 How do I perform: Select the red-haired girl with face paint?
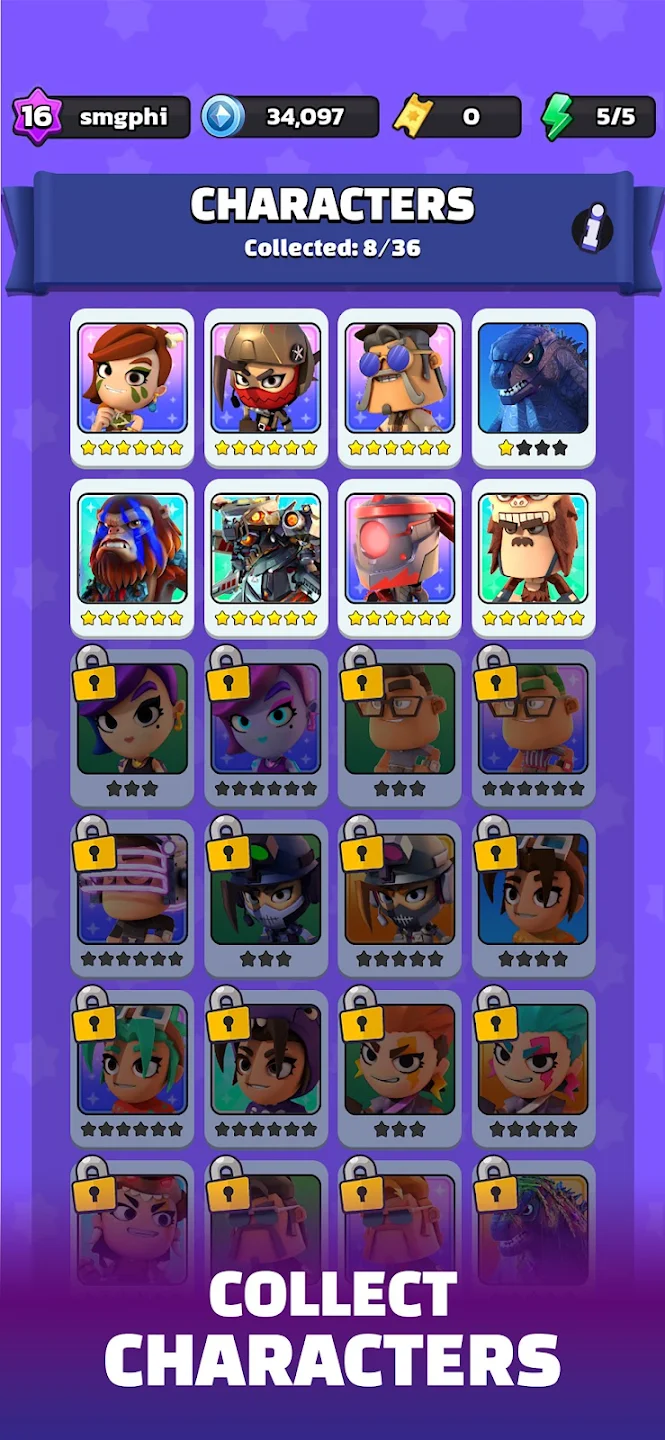(x=132, y=388)
